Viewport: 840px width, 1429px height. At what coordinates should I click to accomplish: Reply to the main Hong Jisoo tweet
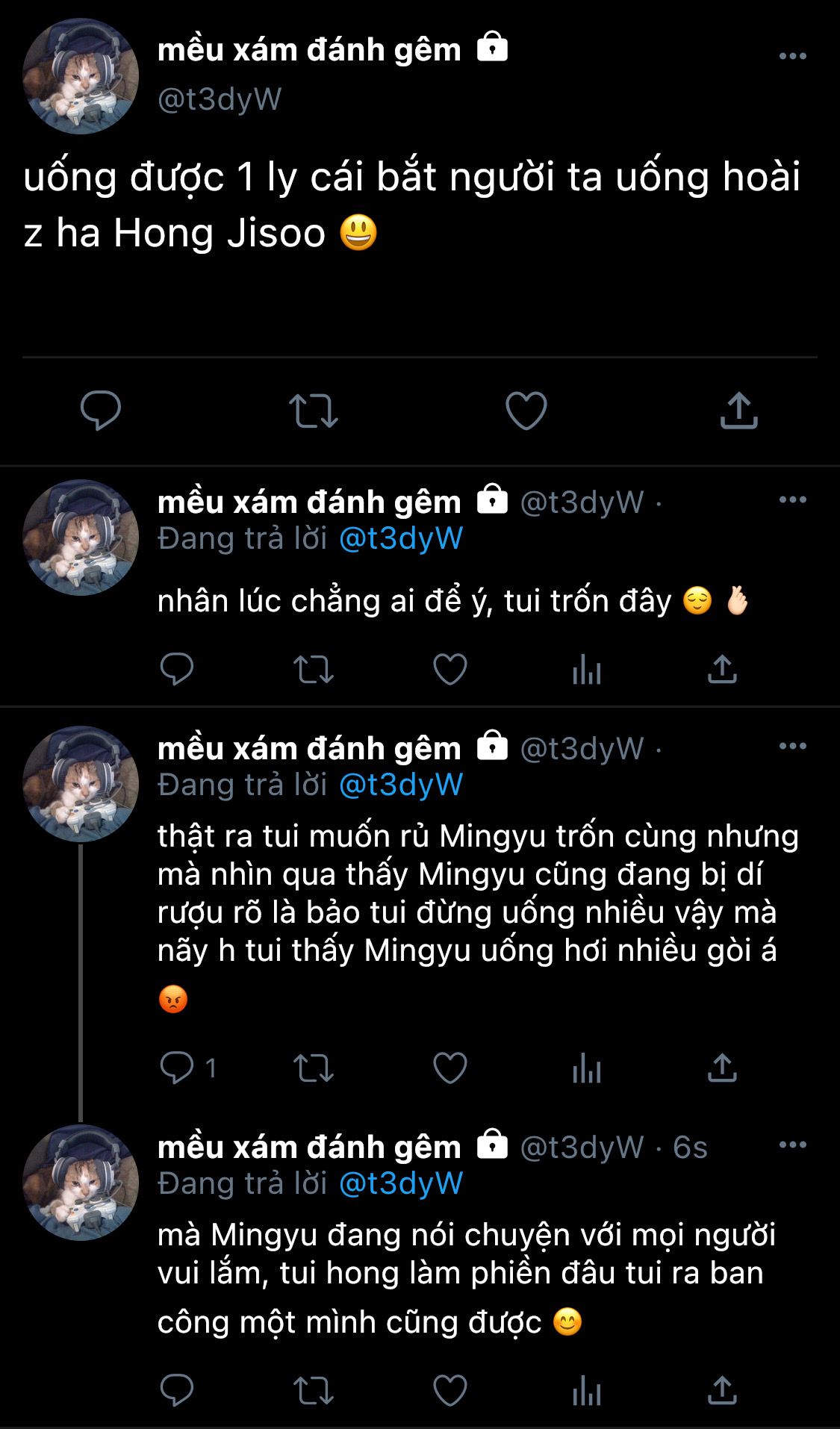coord(101,410)
